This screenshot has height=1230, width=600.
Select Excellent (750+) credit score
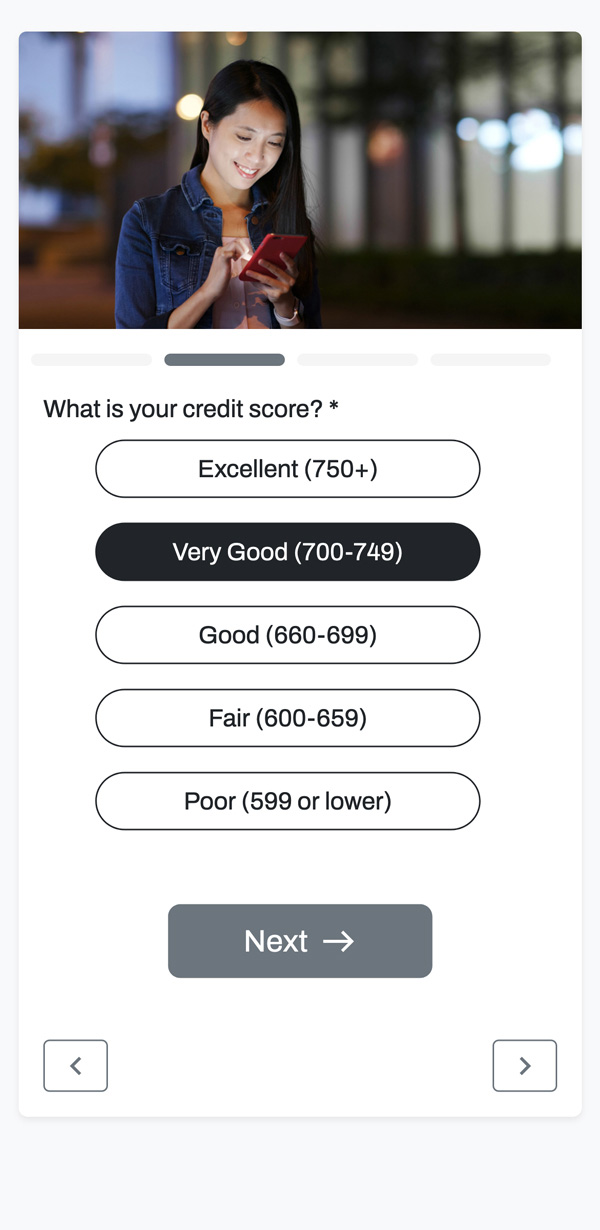(x=288, y=469)
